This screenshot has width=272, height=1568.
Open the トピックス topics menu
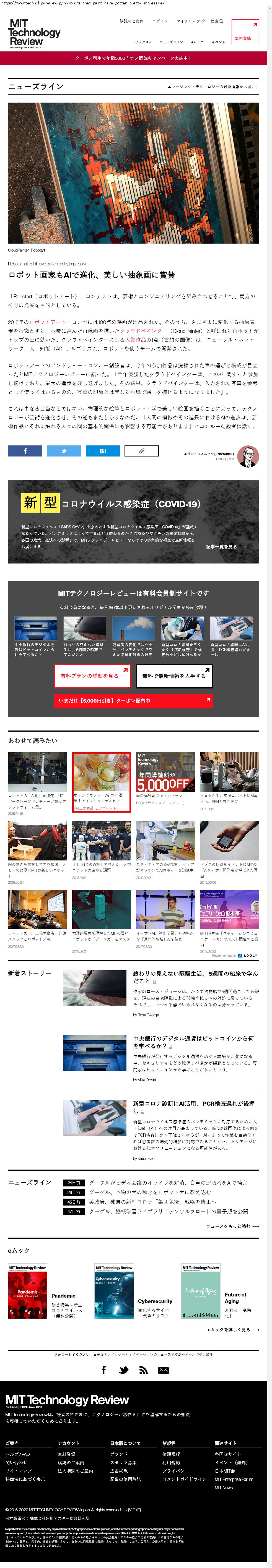point(141,42)
